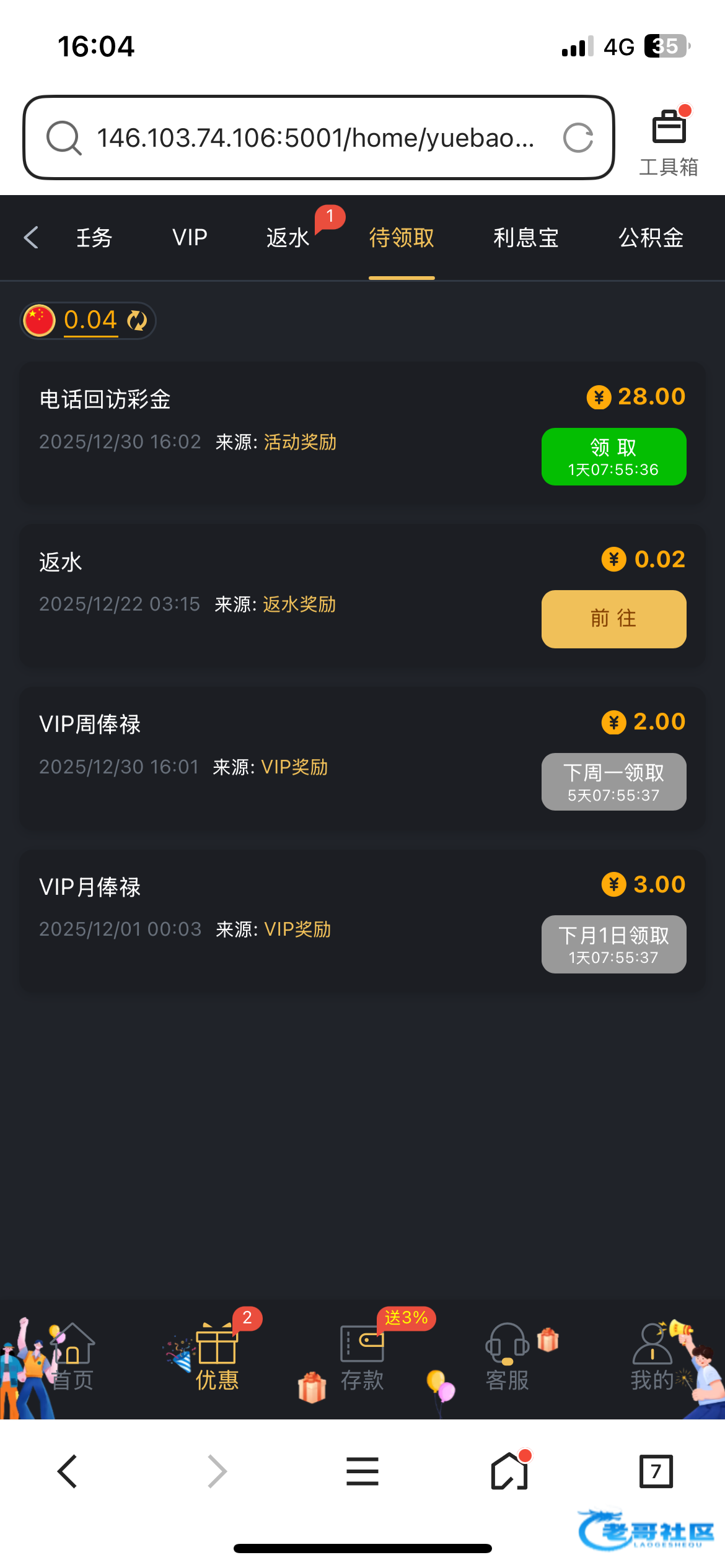
Task: Reload the page with the refresh icon
Action: 578,137
